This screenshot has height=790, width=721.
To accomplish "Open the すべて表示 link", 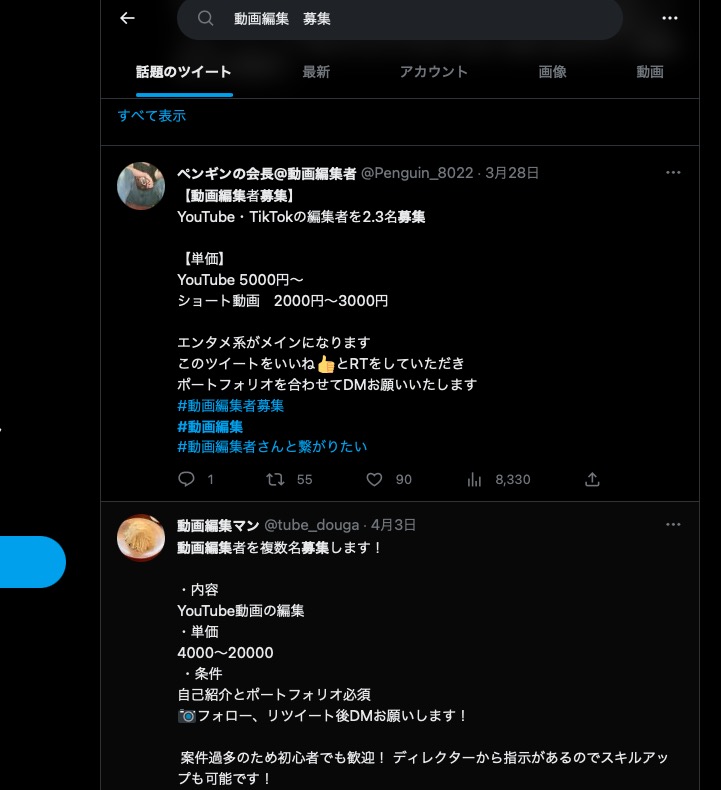I will tap(152, 116).
